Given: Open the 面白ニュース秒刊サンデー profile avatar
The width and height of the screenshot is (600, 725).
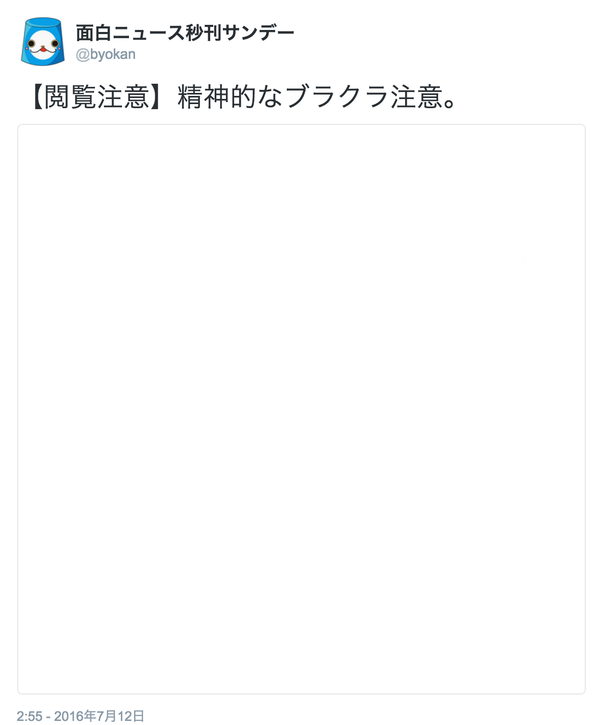Looking at the screenshot, I should point(42,42).
